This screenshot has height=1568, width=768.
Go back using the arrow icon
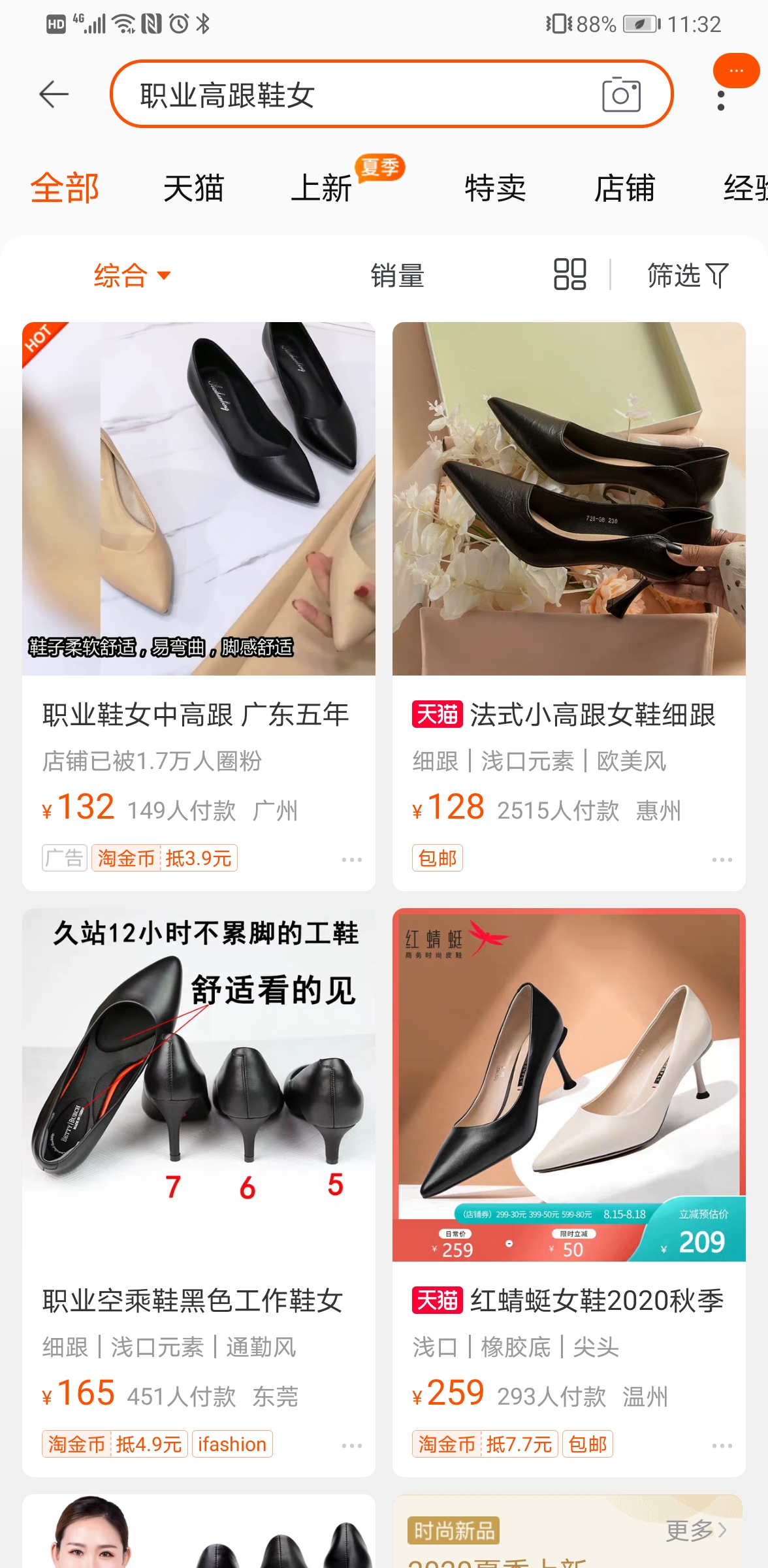point(54,95)
